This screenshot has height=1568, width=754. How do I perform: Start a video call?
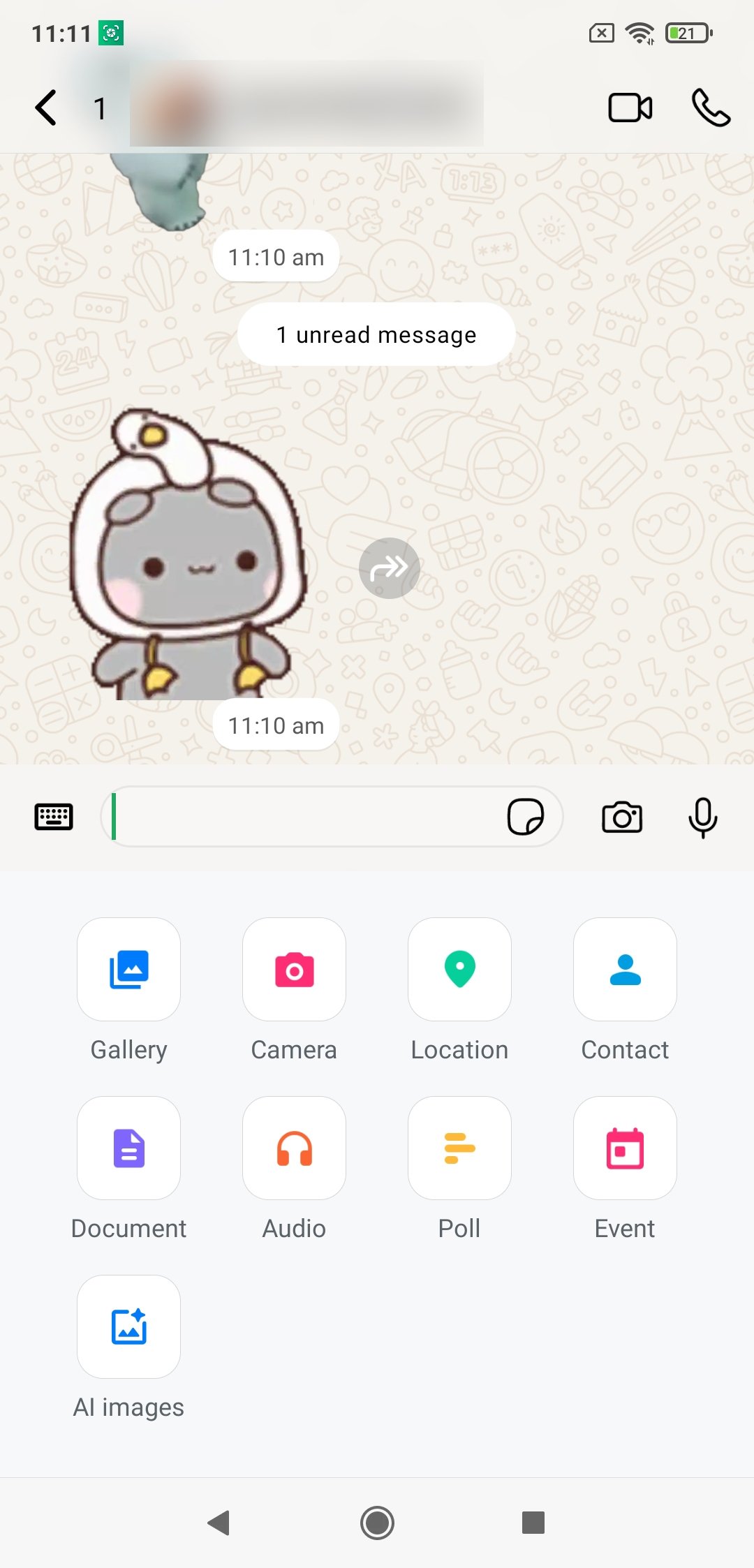(x=630, y=108)
